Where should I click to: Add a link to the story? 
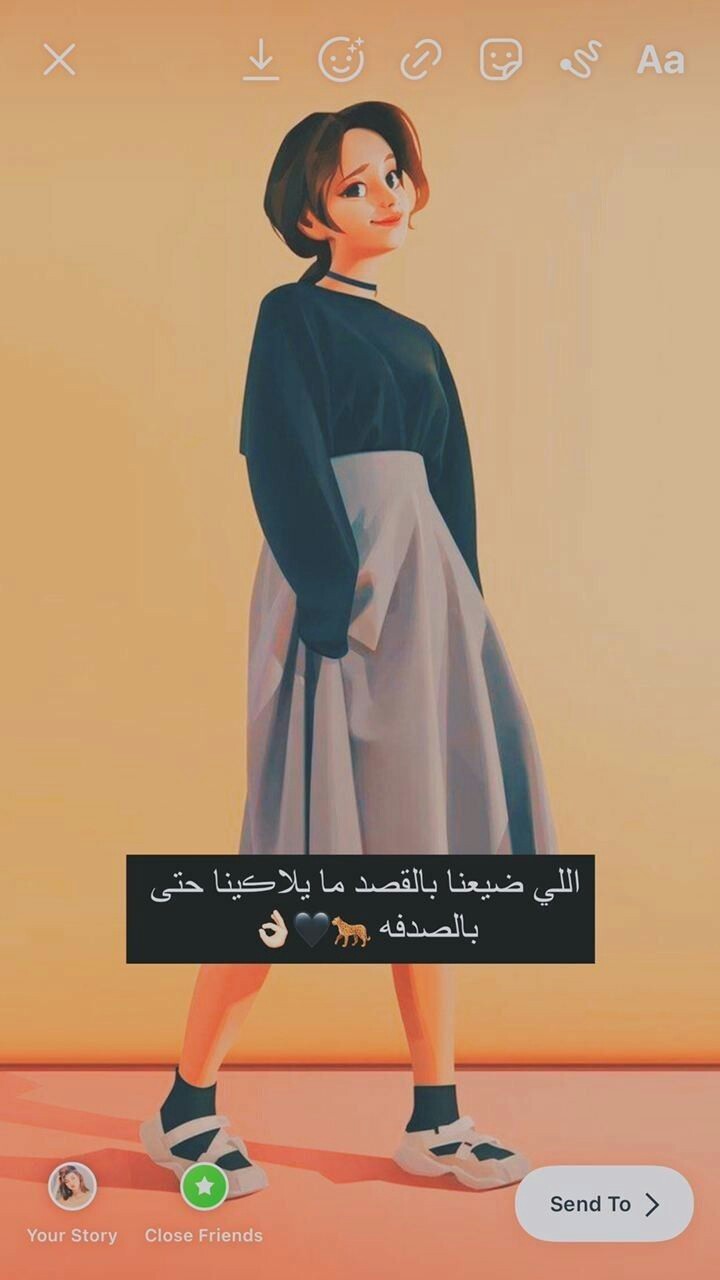(421, 60)
